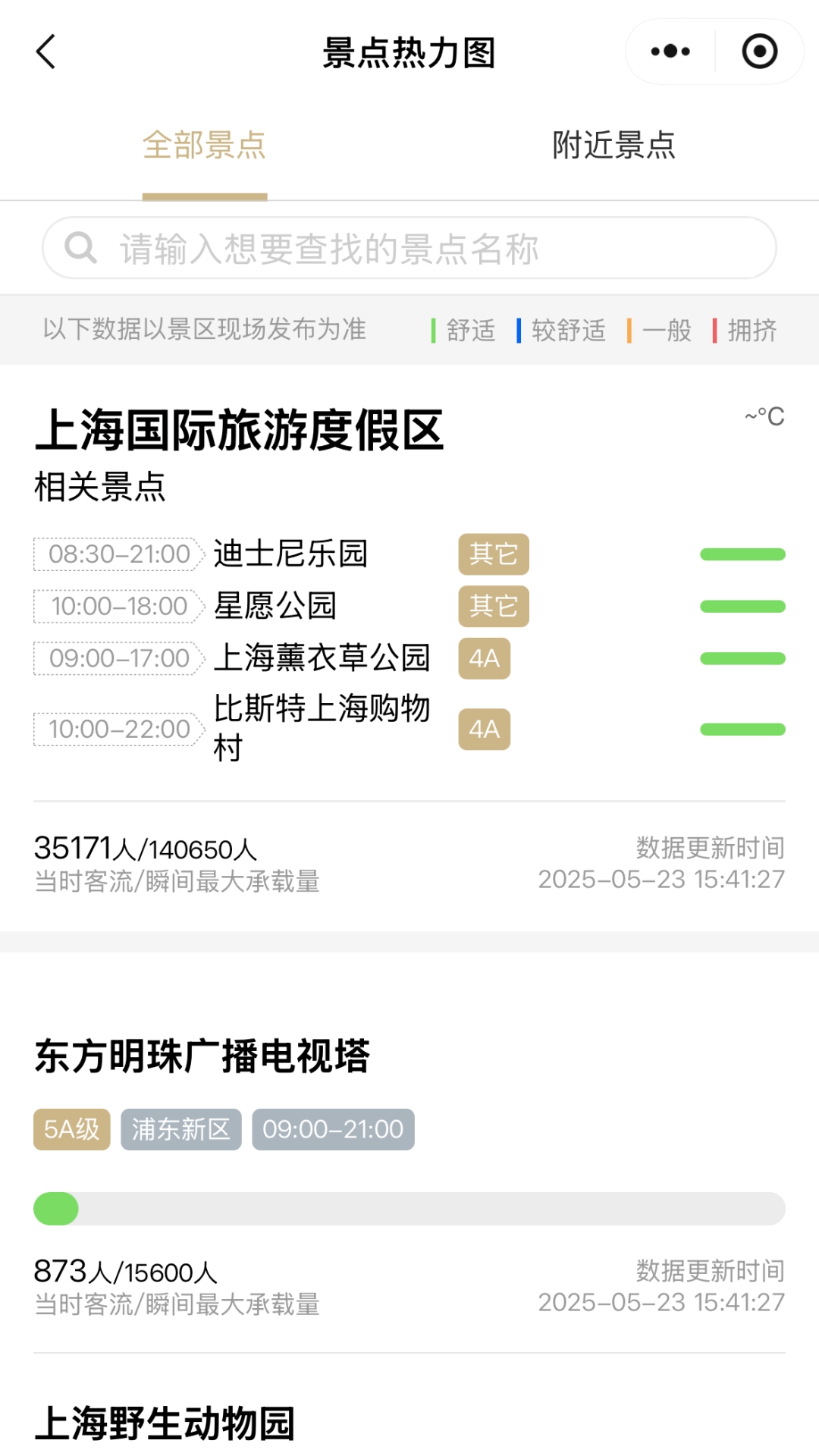819x1456 pixels.
Task: Tap the scenic spot name search box
Action: tap(409, 248)
